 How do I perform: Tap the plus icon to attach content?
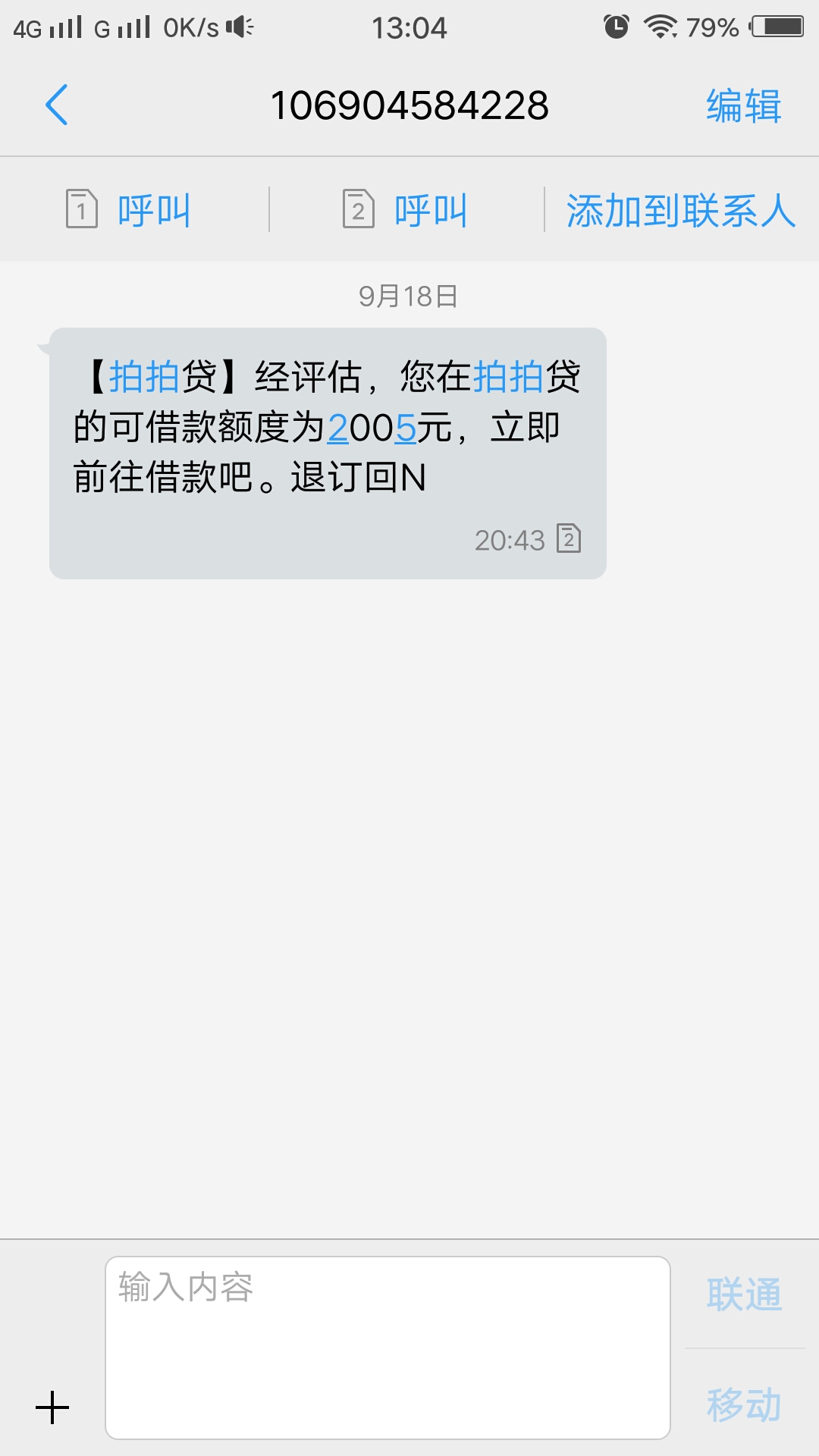click(x=50, y=1408)
